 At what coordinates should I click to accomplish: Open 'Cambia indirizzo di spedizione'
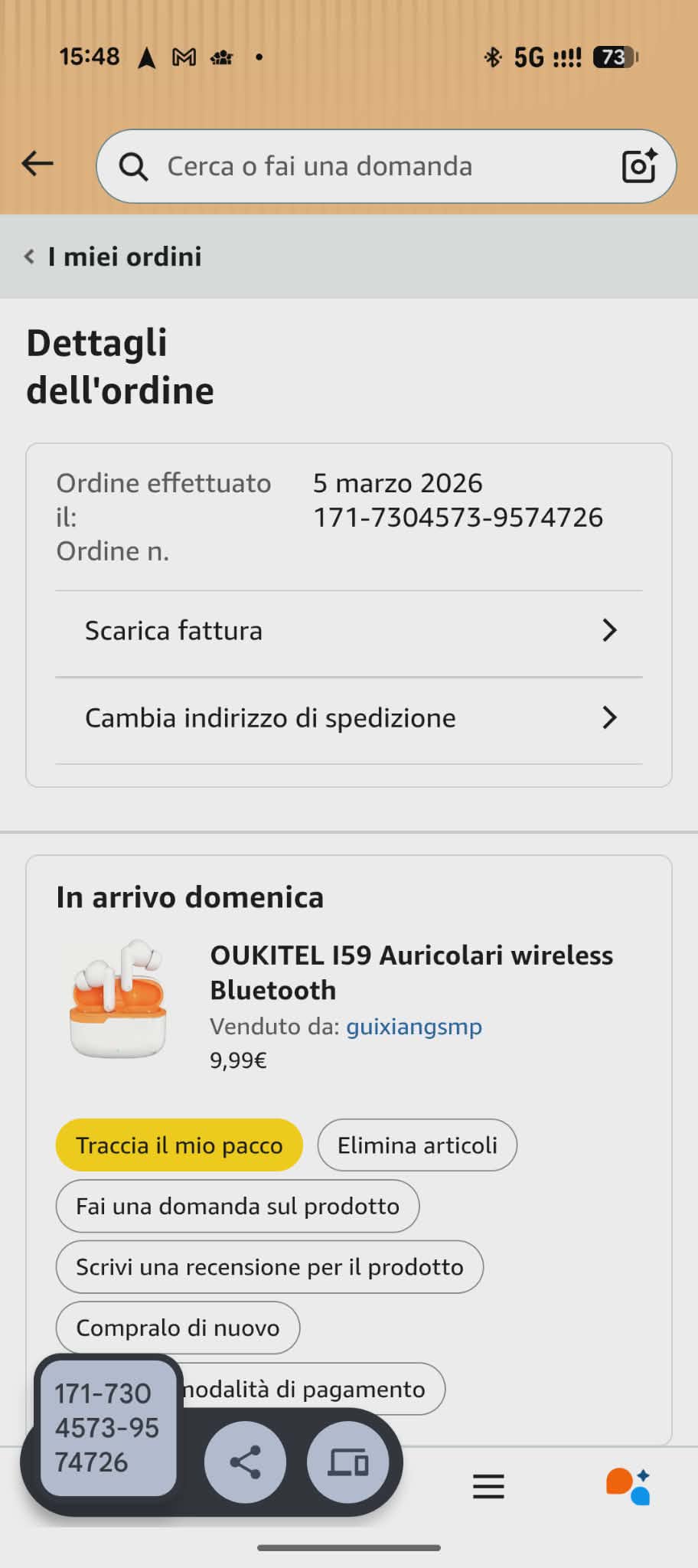(349, 718)
